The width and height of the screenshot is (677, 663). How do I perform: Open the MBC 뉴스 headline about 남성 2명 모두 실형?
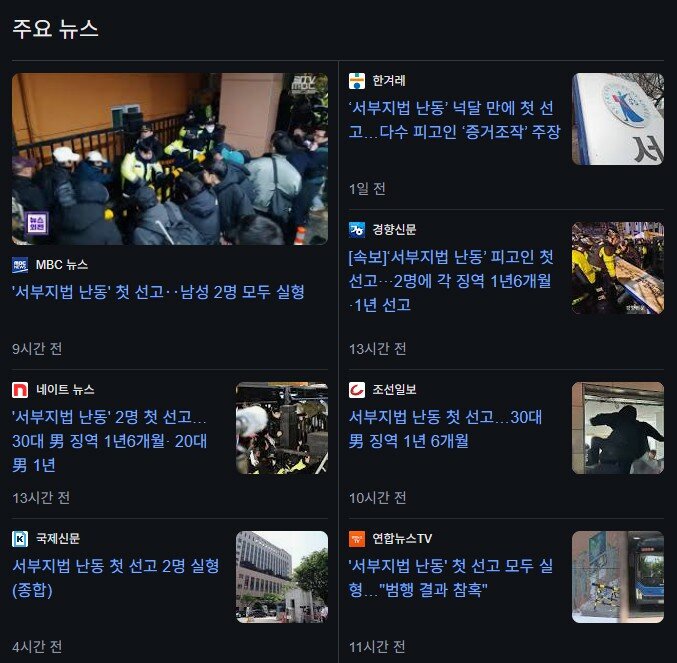(x=158, y=292)
